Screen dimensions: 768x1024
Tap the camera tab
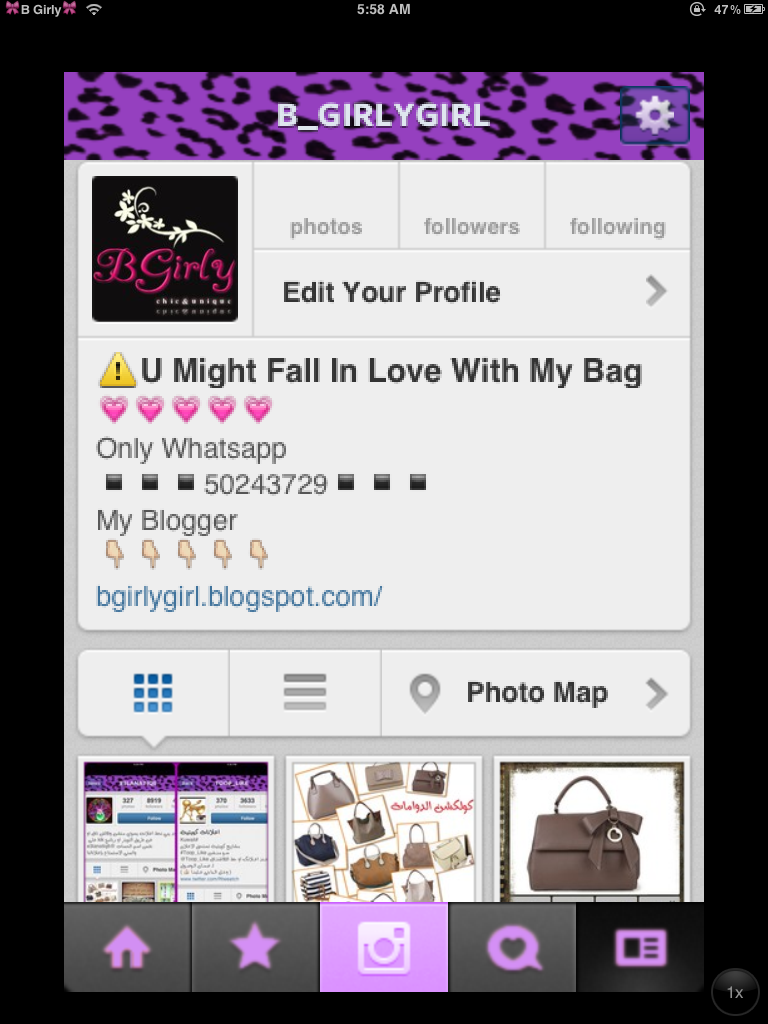click(x=384, y=948)
